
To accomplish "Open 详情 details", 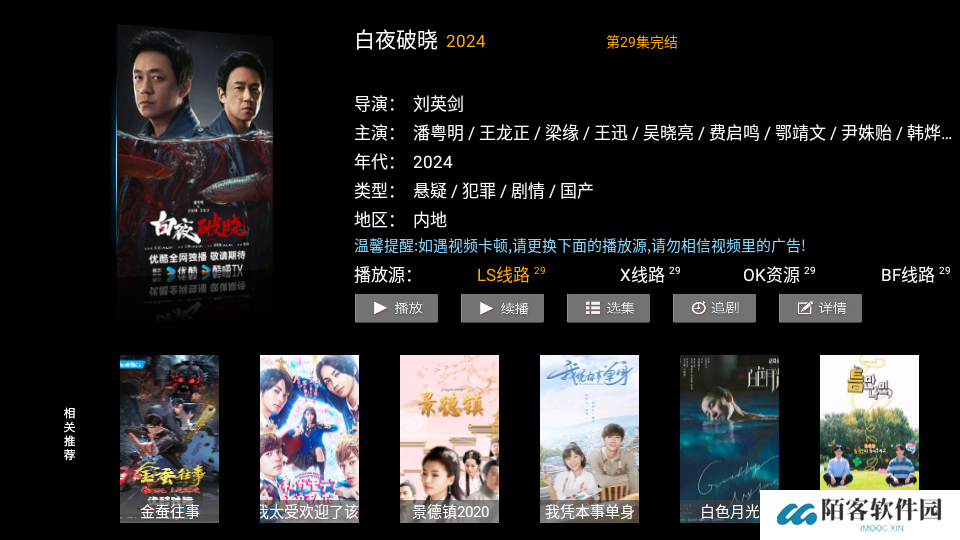I will [820, 308].
